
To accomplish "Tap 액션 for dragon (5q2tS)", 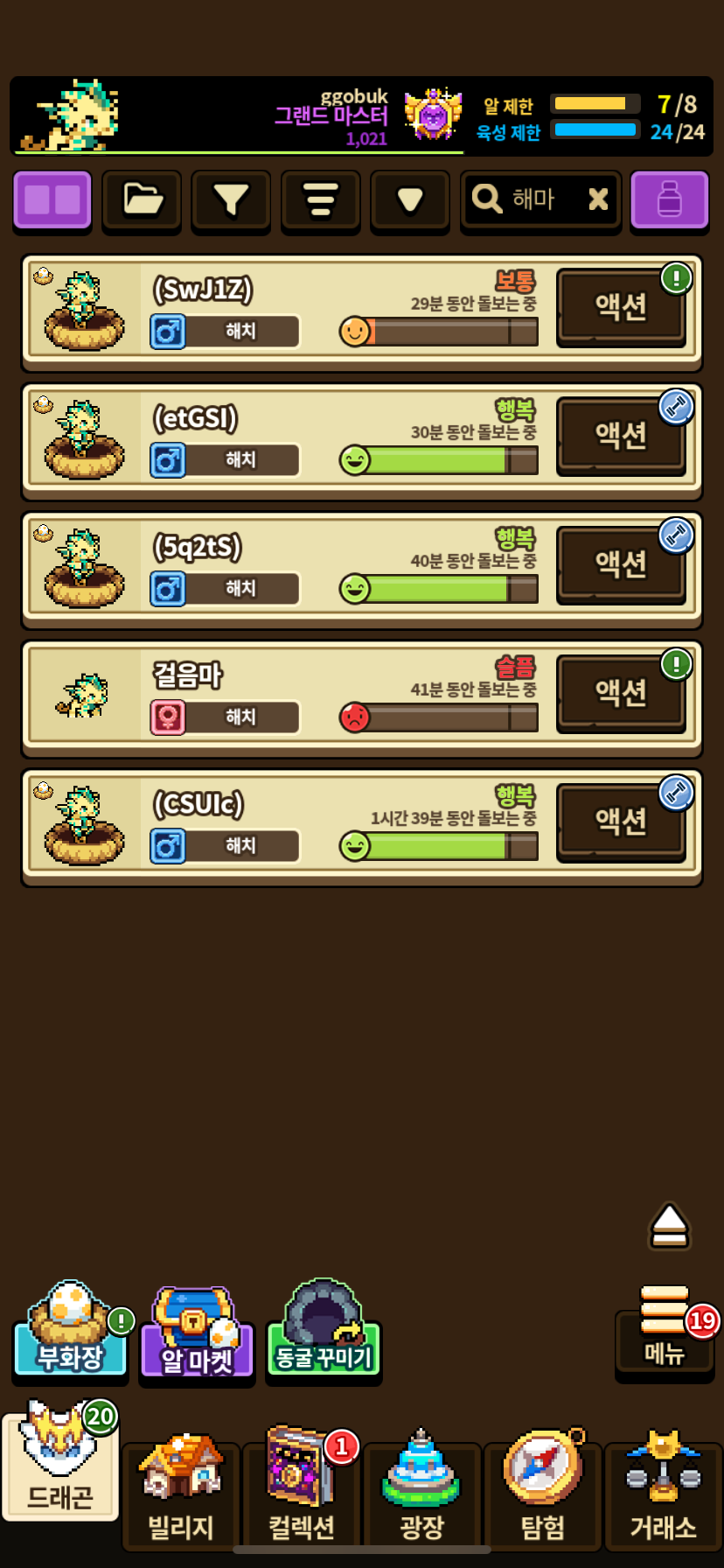I will (x=621, y=563).
